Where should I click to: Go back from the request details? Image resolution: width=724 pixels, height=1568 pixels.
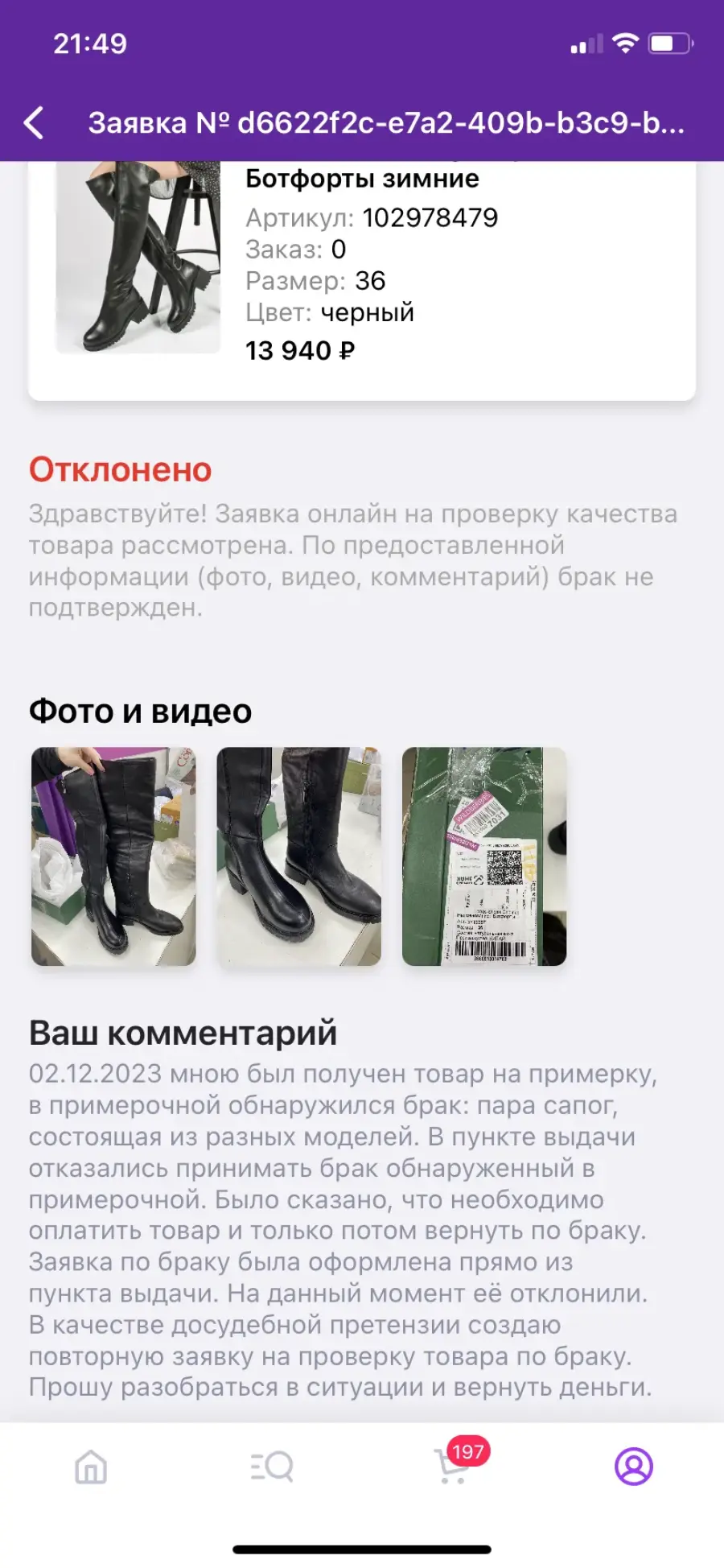(x=34, y=123)
